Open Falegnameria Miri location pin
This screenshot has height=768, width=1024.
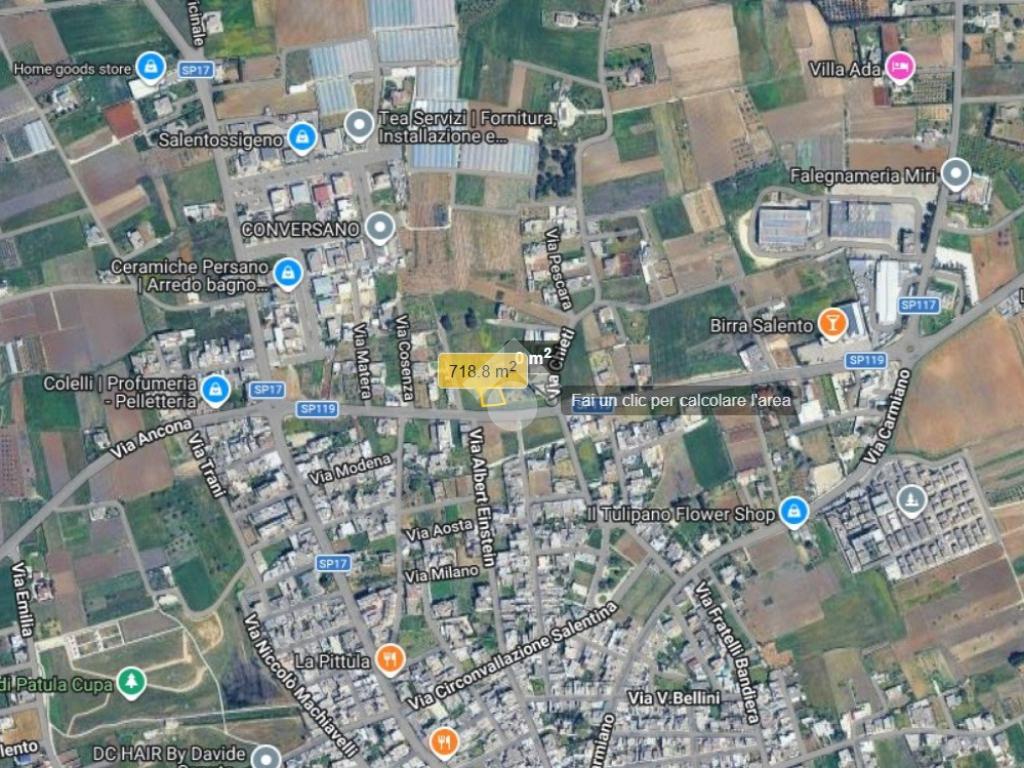[x=956, y=174]
